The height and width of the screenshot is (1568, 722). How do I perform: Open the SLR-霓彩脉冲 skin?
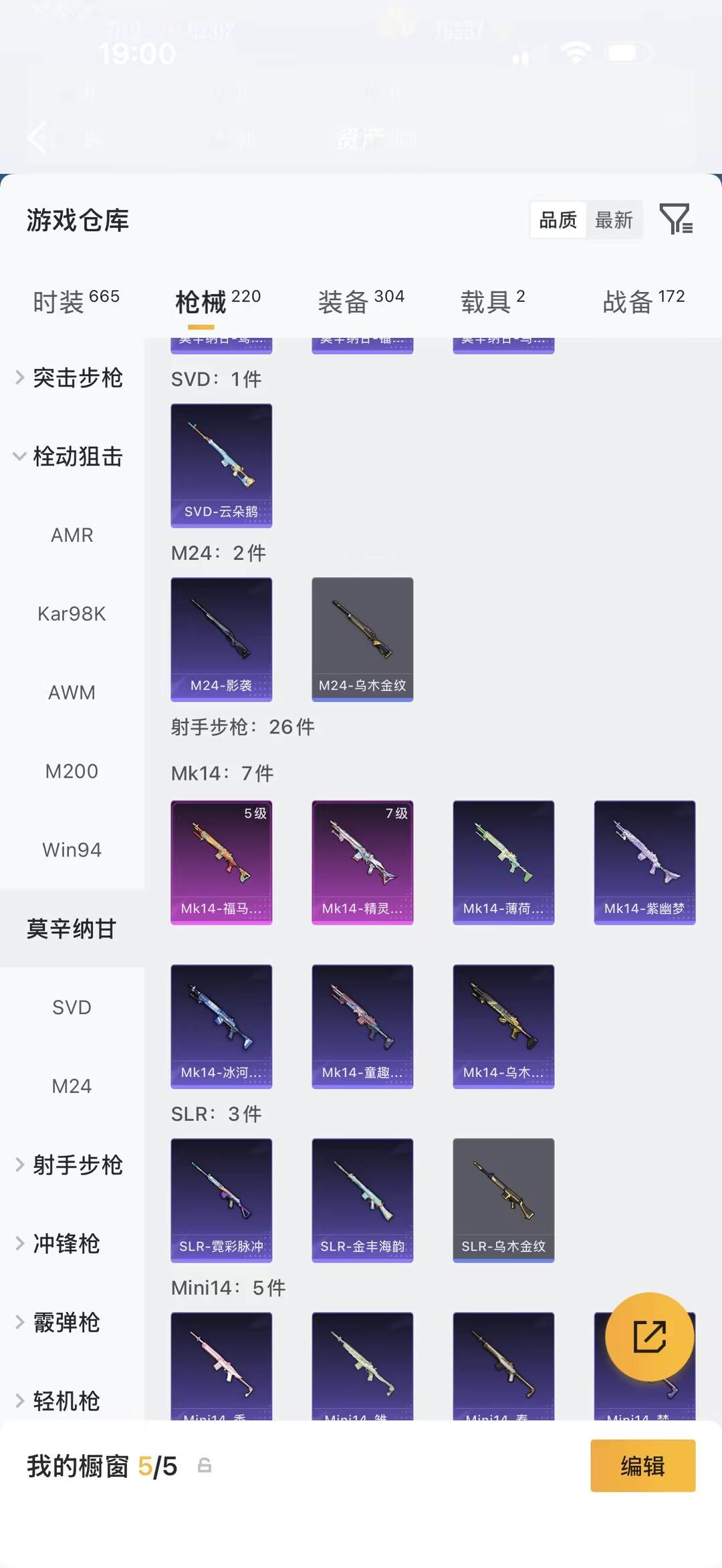(x=221, y=1201)
